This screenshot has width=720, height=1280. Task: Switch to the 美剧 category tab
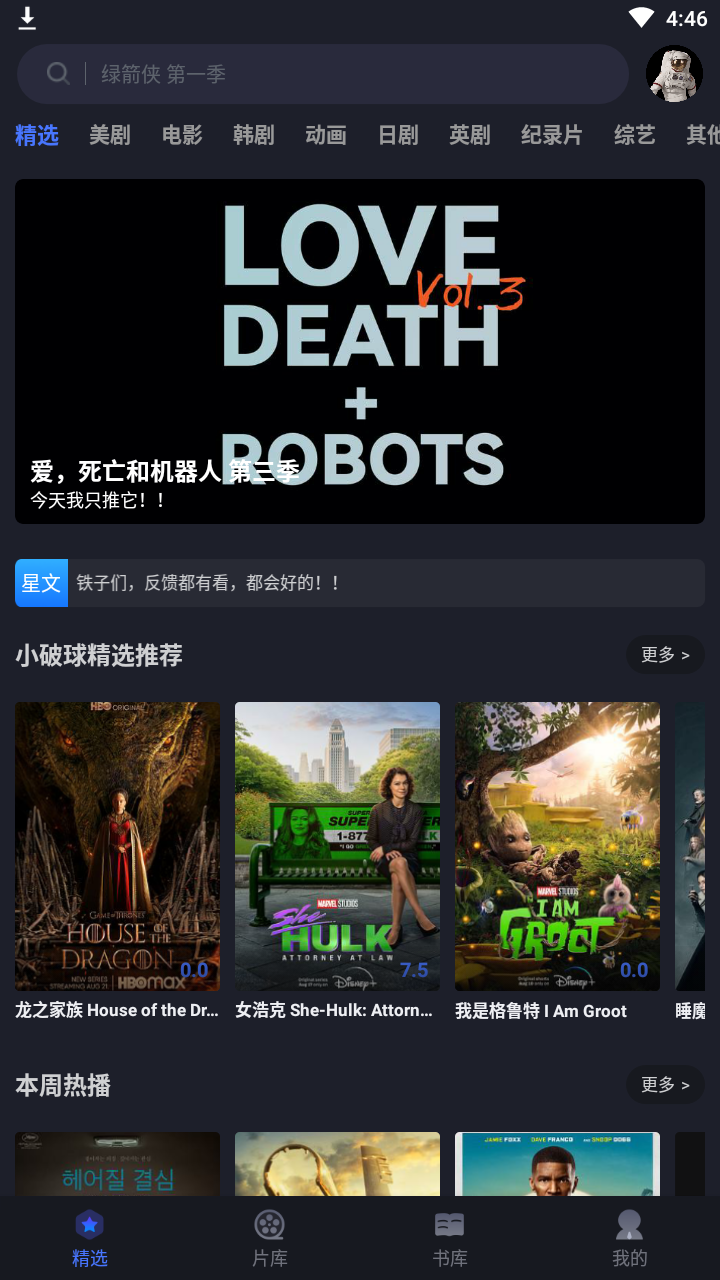coord(110,135)
